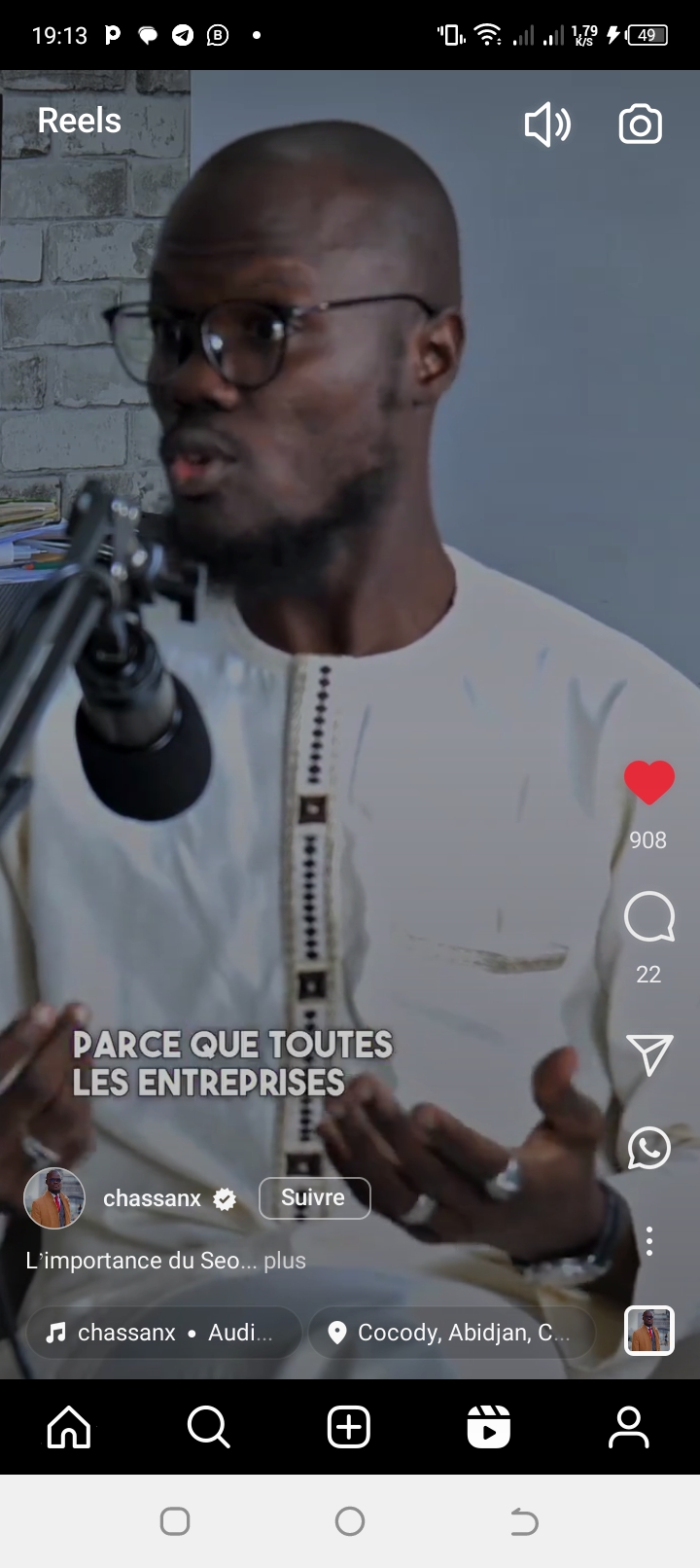The height and width of the screenshot is (1568, 700).
Task: Open the comments on this reel
Action: (x=648, y=917)
